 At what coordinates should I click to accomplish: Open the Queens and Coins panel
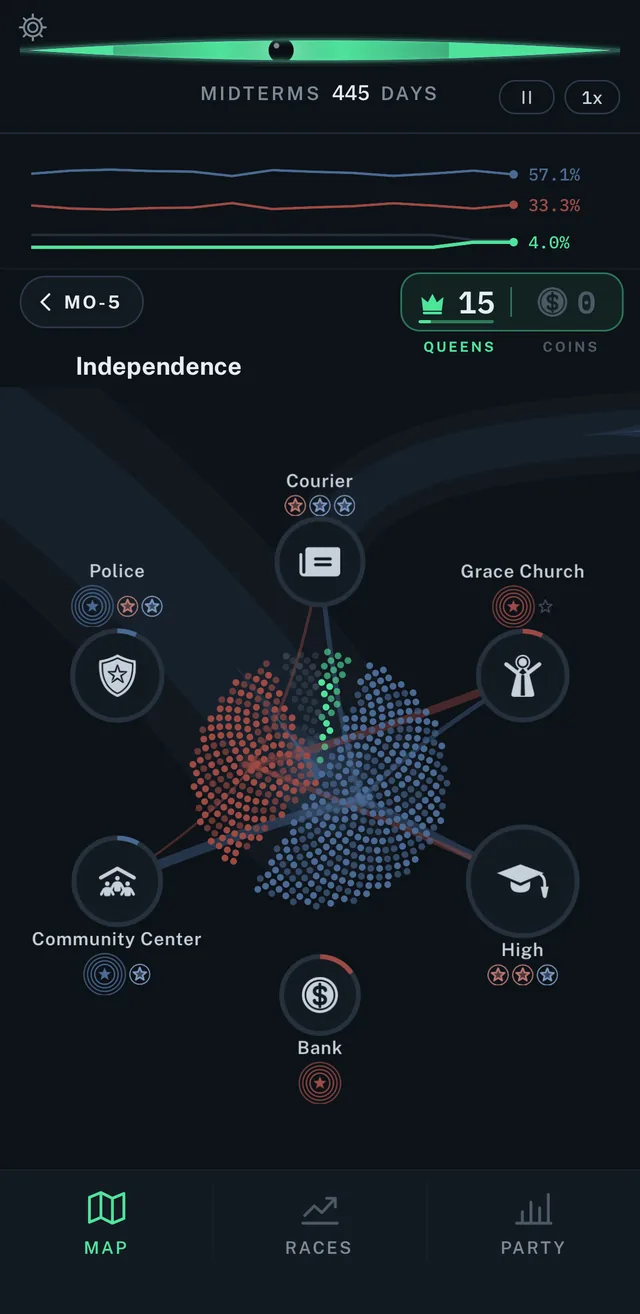coord(512,302)
